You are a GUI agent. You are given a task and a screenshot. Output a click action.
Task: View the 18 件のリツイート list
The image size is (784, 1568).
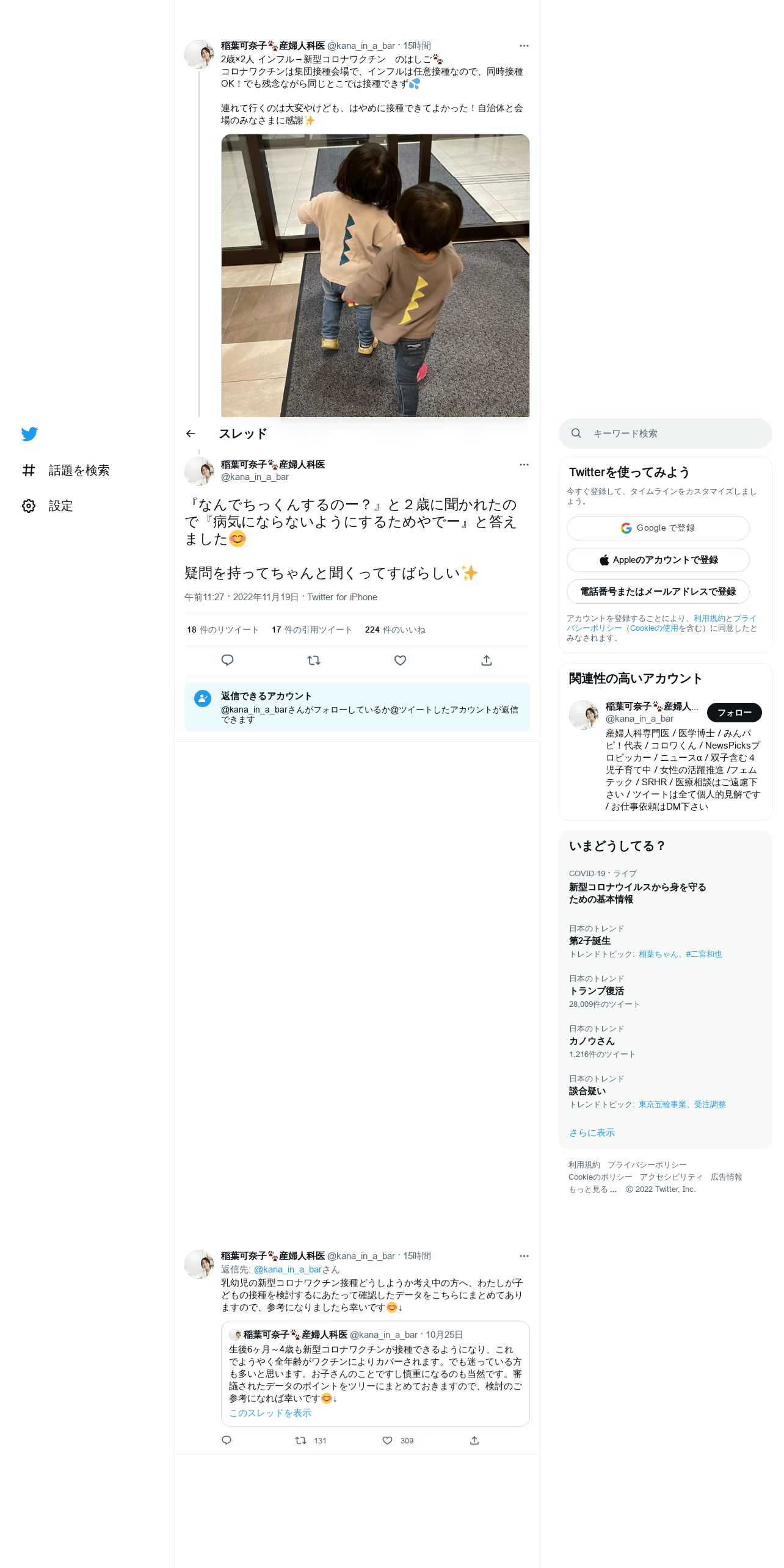tap(223, 630)
